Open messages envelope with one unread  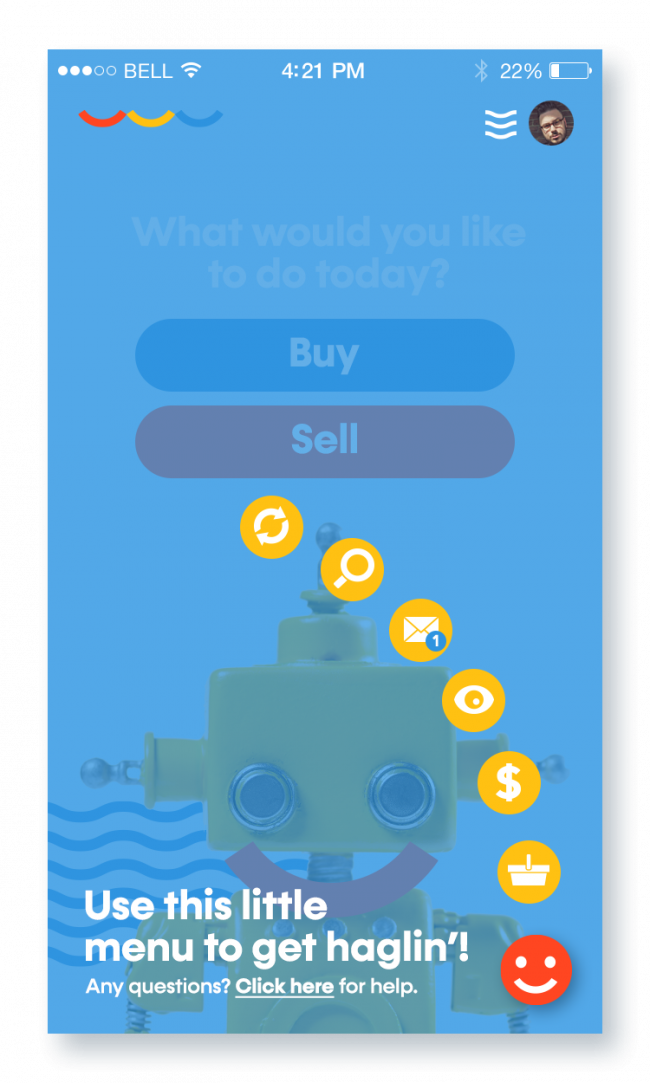tap(420, 630)
